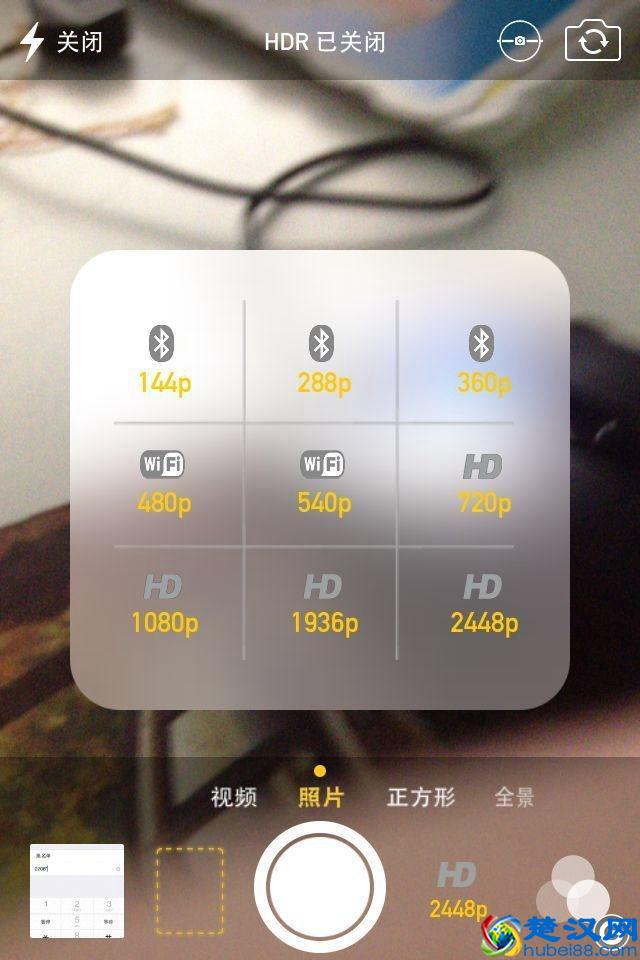Choose 288p resolution

[x=322, y=360]
